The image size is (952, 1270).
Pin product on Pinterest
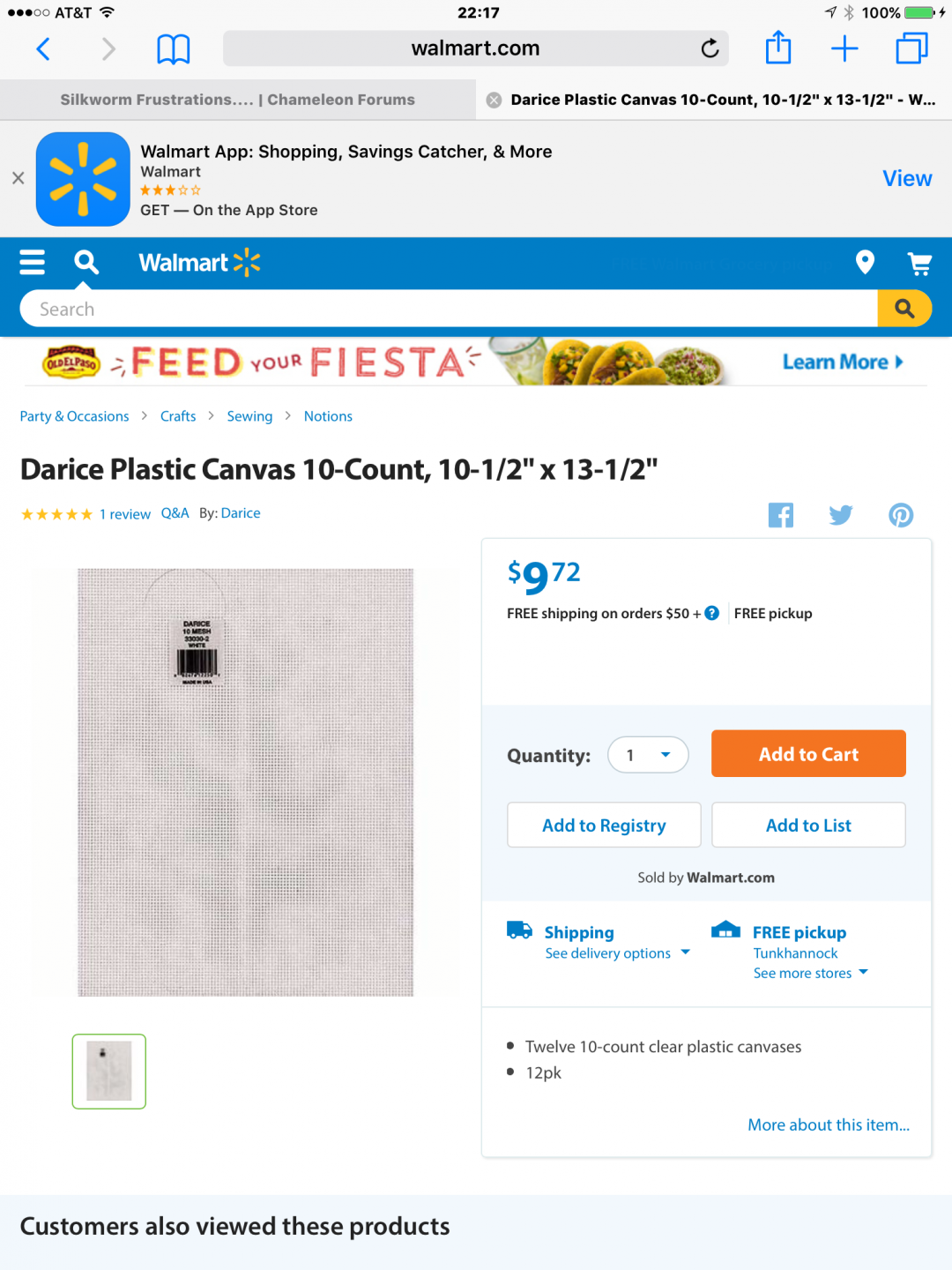pos(900,515)
